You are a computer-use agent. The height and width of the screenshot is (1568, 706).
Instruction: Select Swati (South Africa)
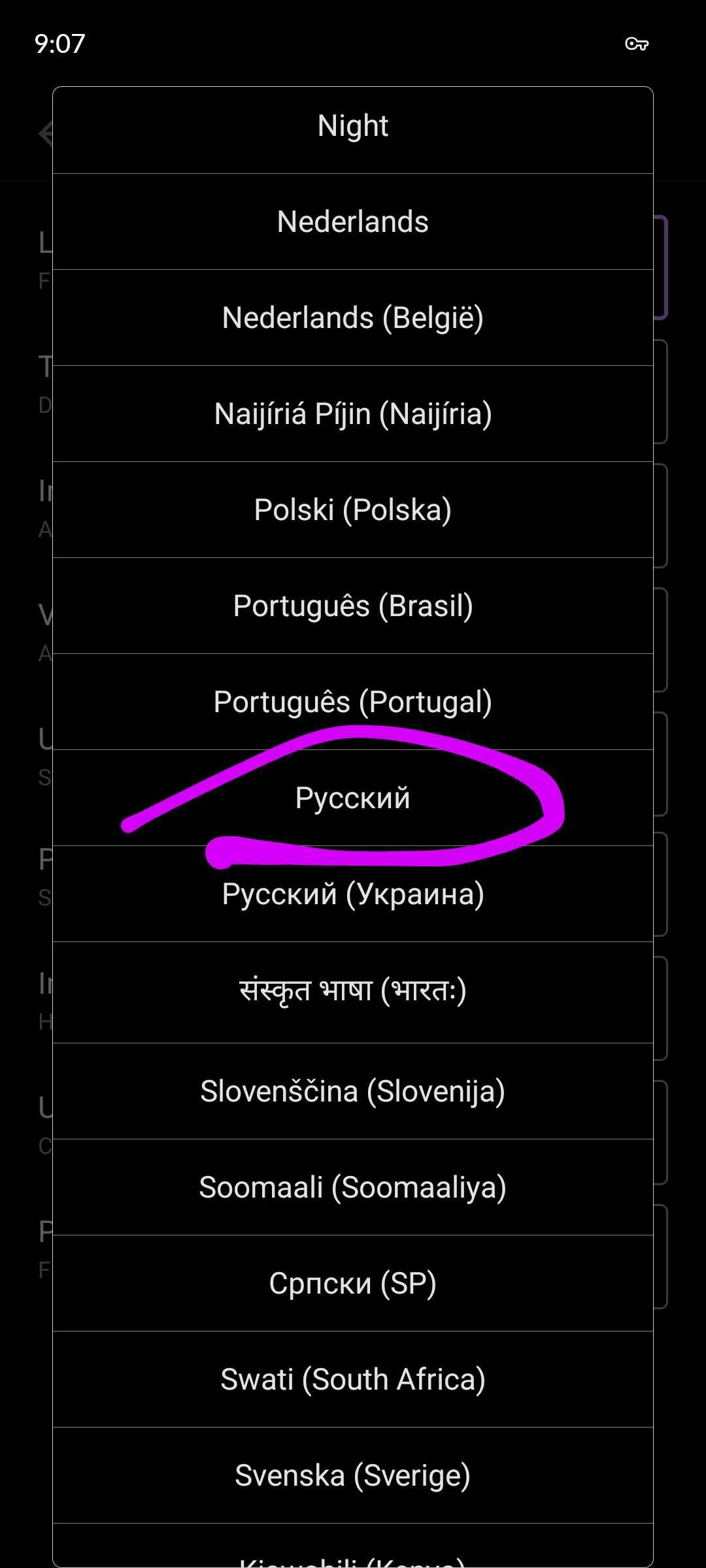353,1380
